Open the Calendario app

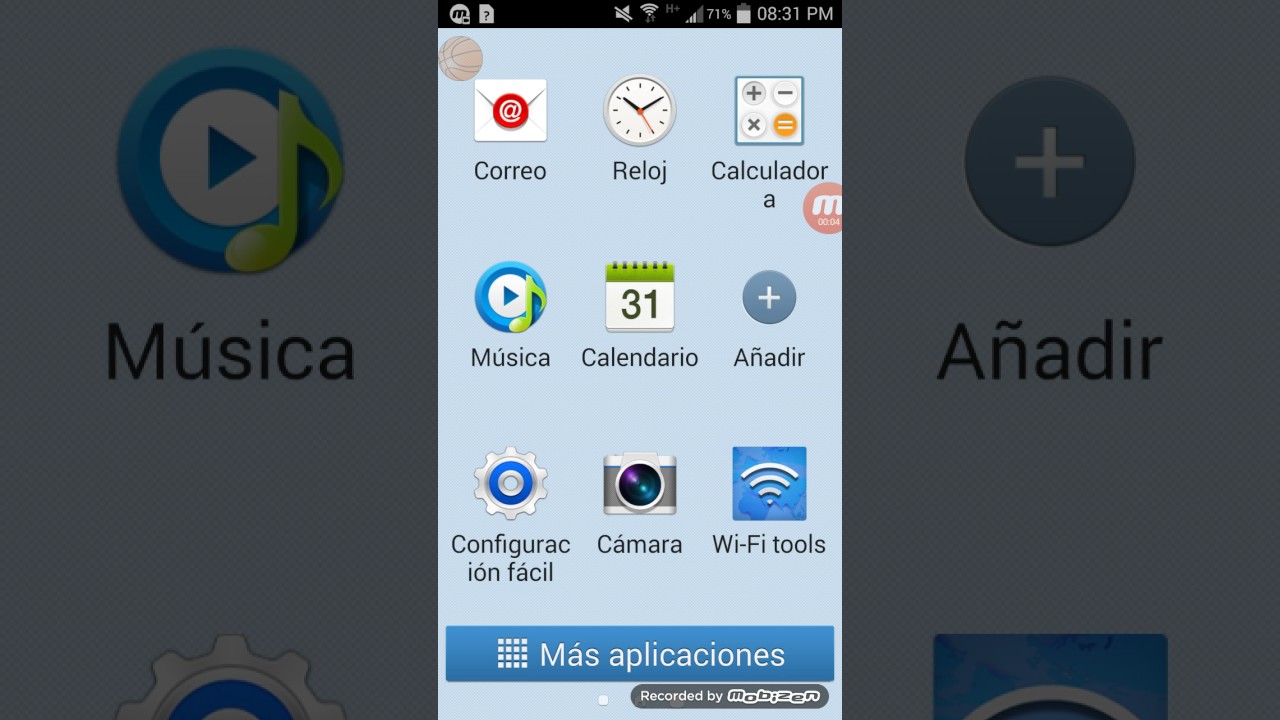tap(639, 298)
